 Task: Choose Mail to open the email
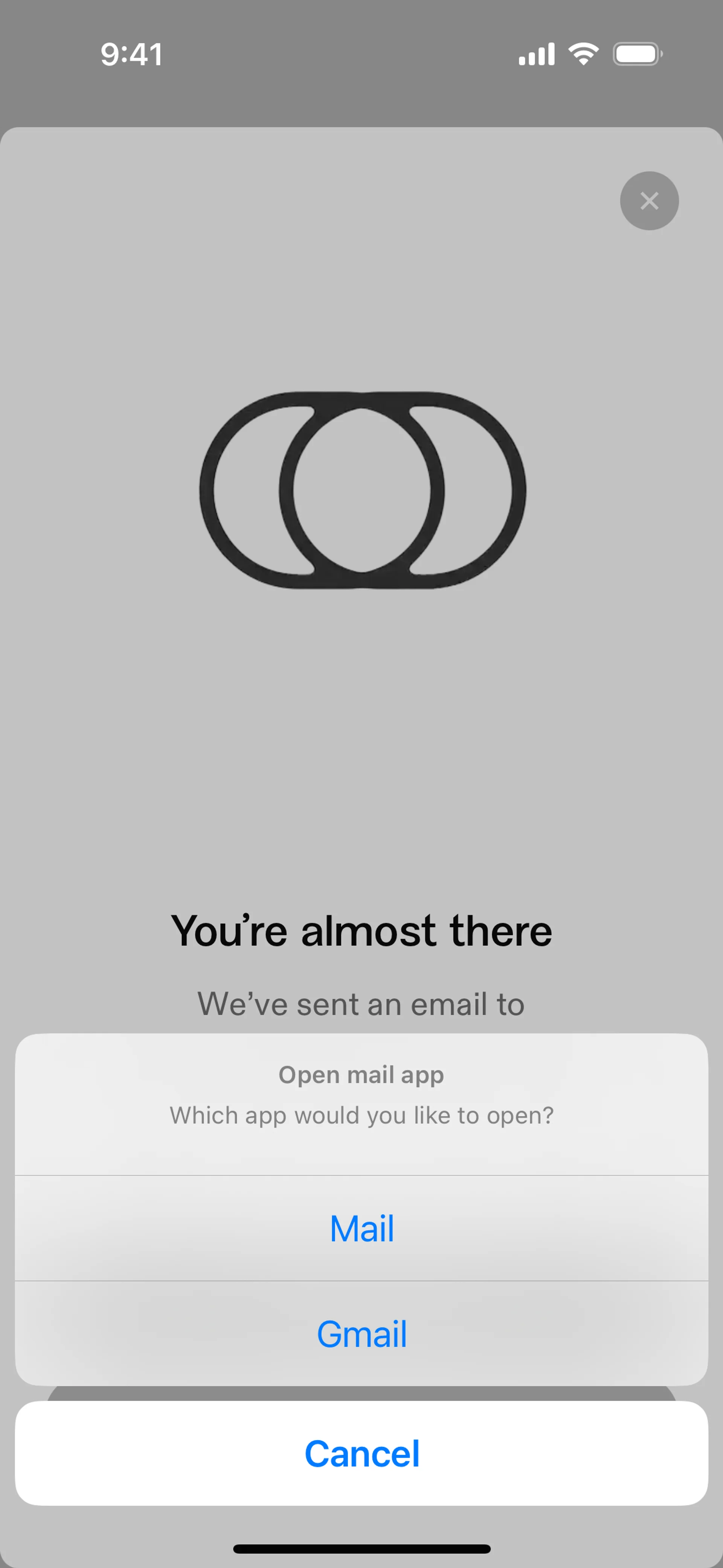pos(361,1228)
